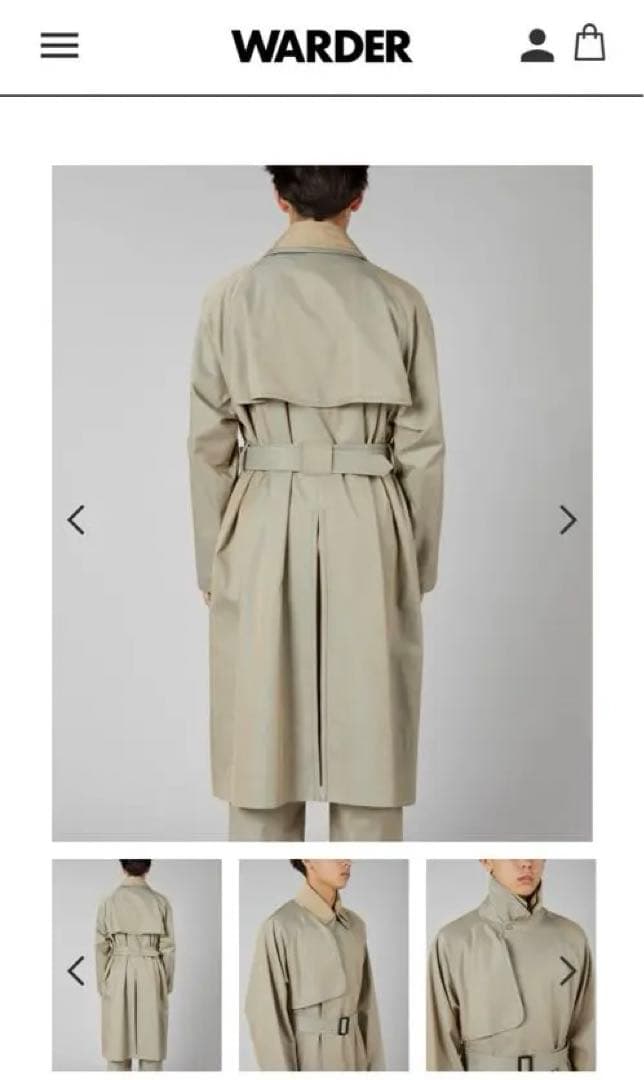This screenshot has height=1080, width=644.
Task: Show the next main product image
Action: point(568,519)
